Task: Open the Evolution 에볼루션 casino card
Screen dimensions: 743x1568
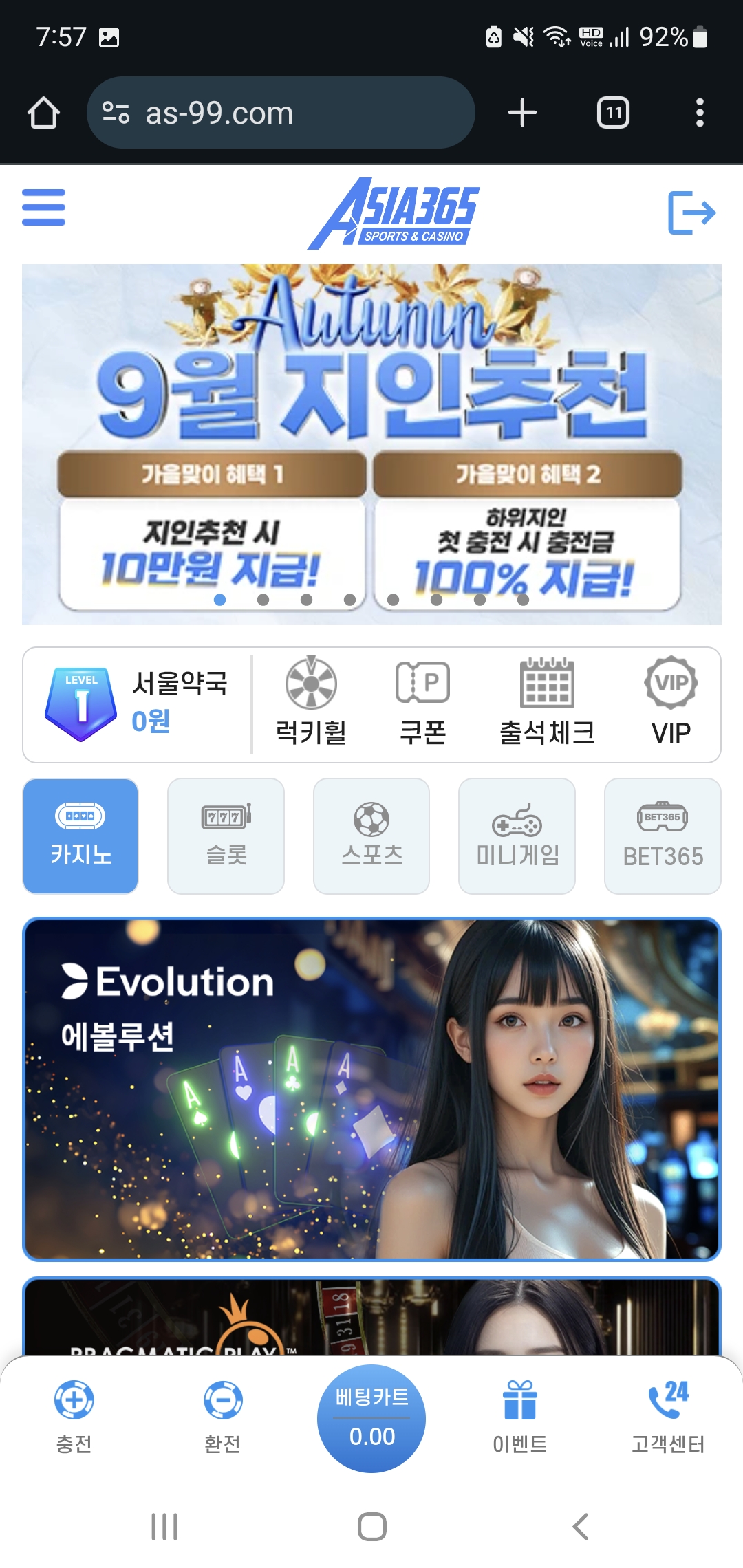Action: (x=371, y=1089)
